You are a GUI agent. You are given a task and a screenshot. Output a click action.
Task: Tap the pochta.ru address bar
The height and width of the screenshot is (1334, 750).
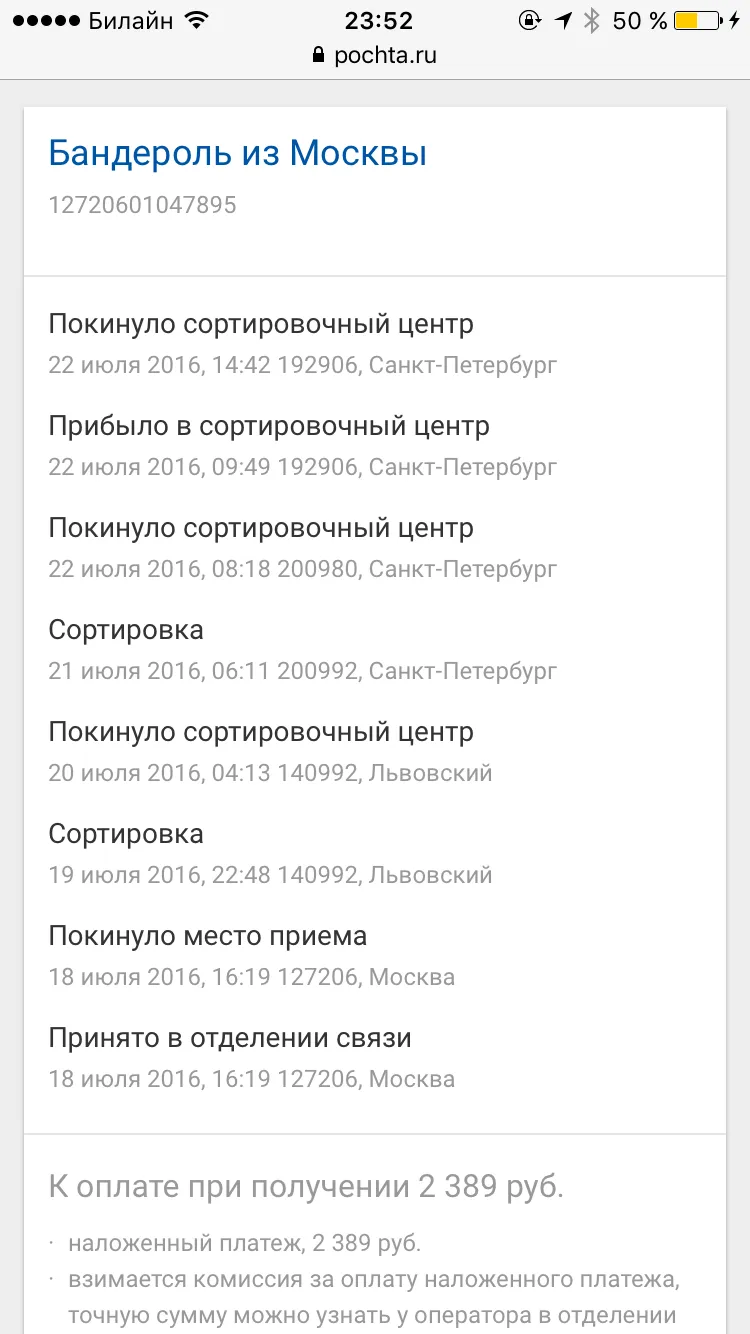375,56
